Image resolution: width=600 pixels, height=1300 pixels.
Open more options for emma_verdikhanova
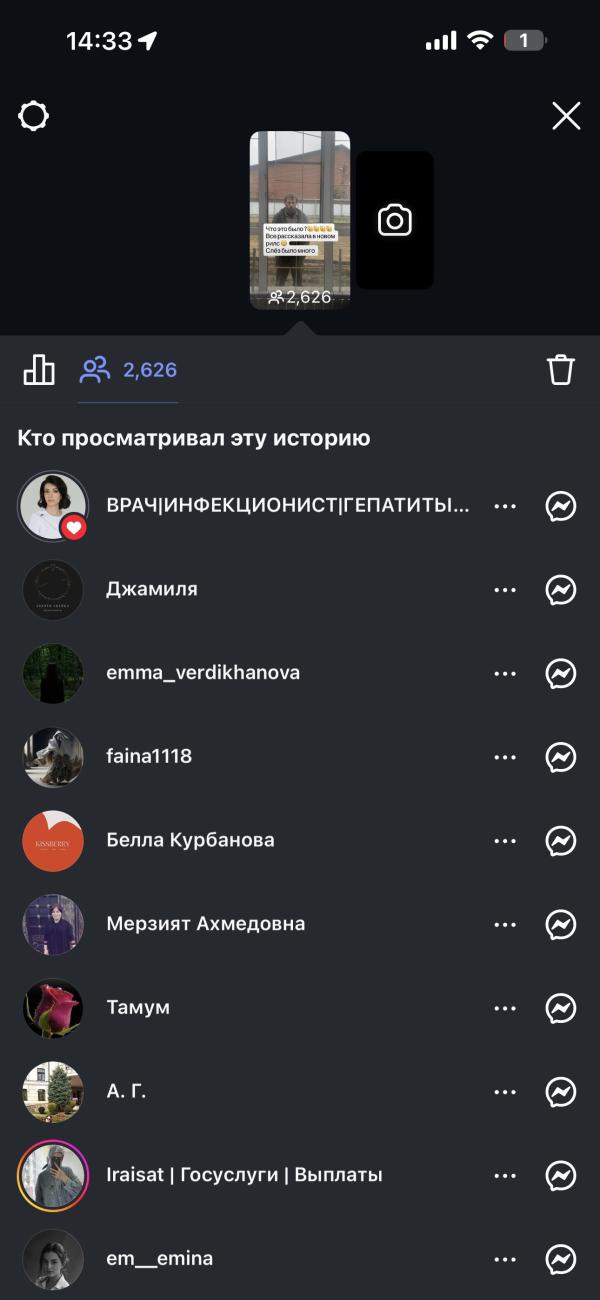505,673
